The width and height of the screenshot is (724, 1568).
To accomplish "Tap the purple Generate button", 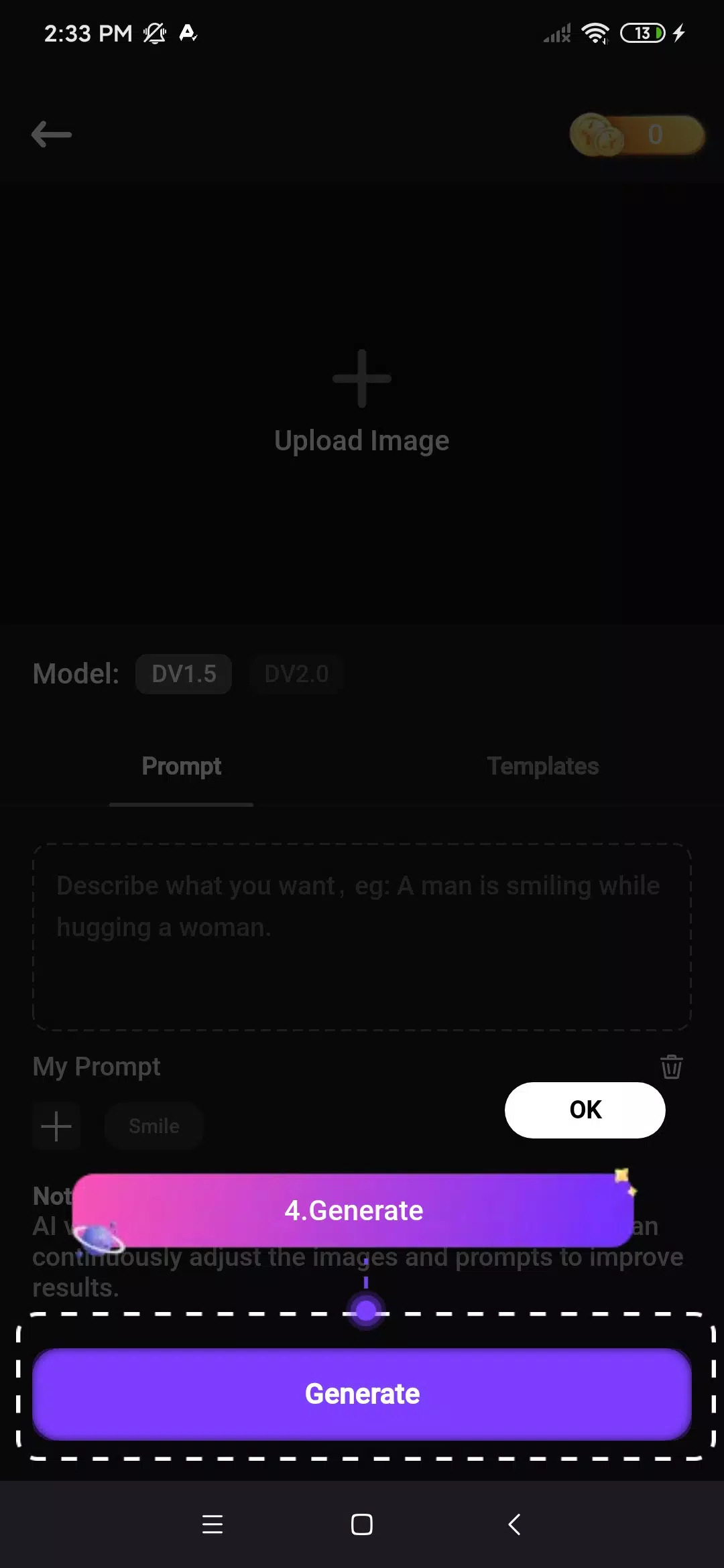I will coord(362,1394).
